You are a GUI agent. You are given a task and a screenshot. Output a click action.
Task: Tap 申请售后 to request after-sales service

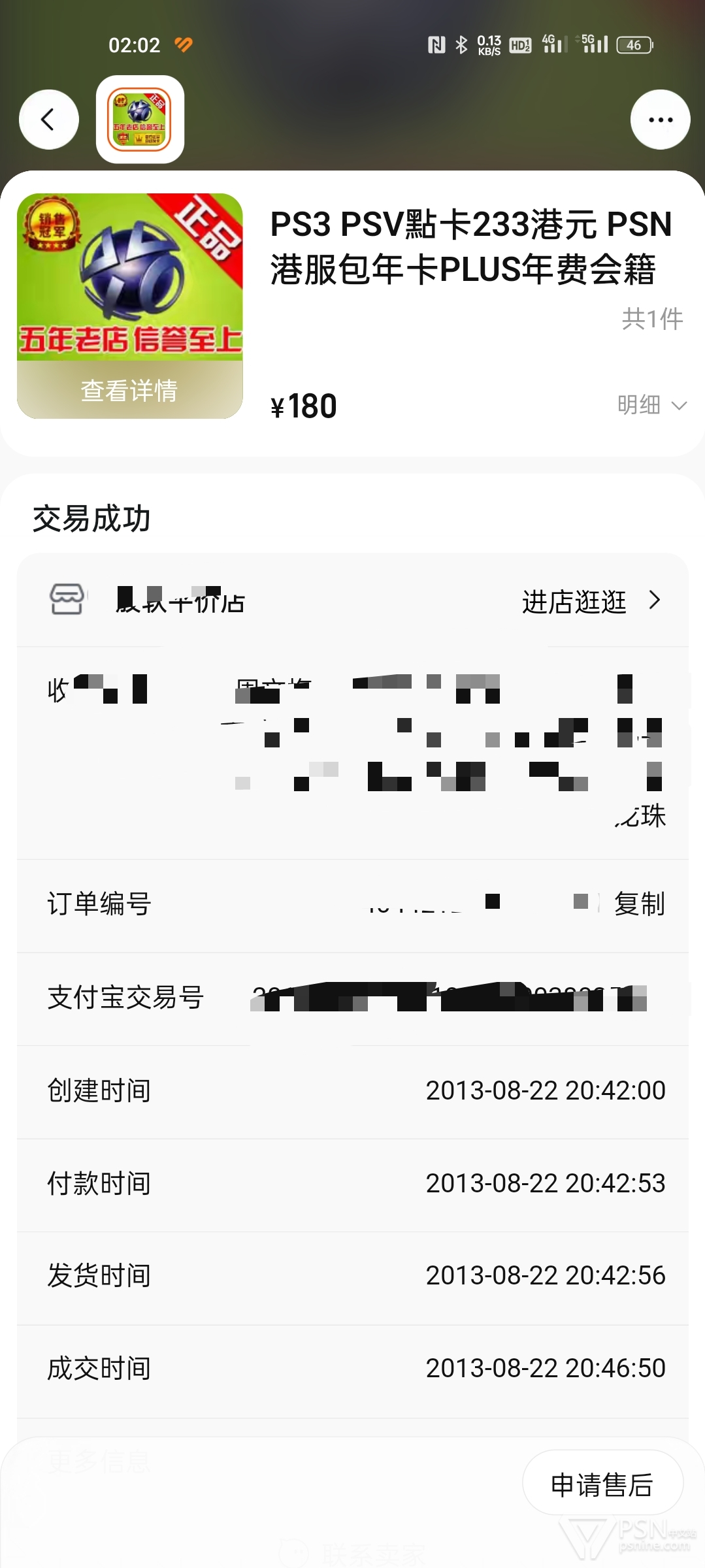pyautogui.click(x=602, y=1484)
